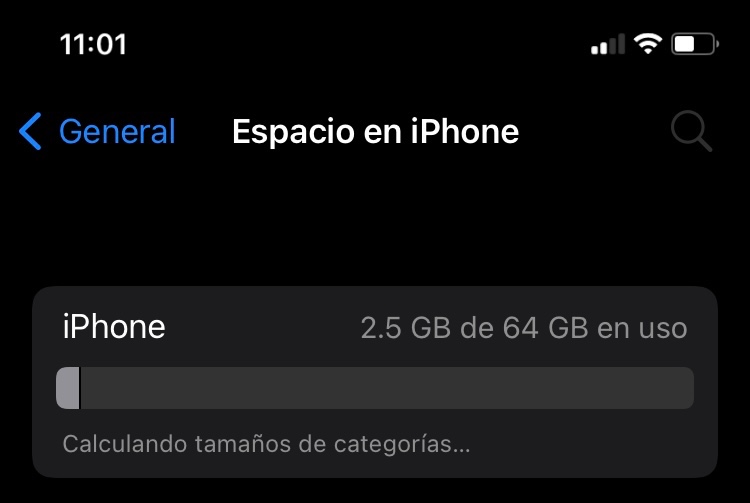The image size is (750, 503).
Task: Go back to General settings
Action: point(98,132)
